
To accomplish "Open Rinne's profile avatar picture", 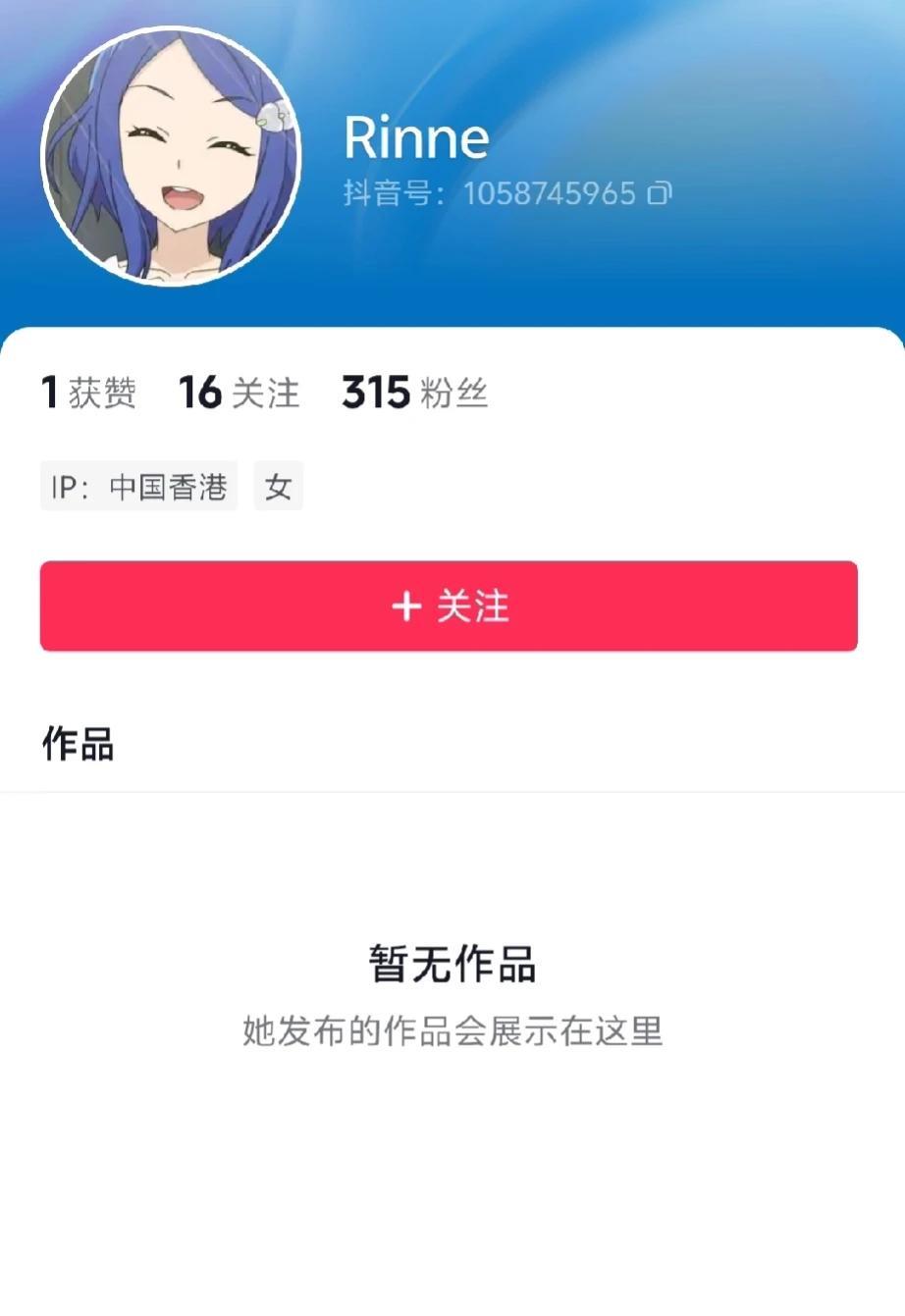I will [x=172, y=157].
